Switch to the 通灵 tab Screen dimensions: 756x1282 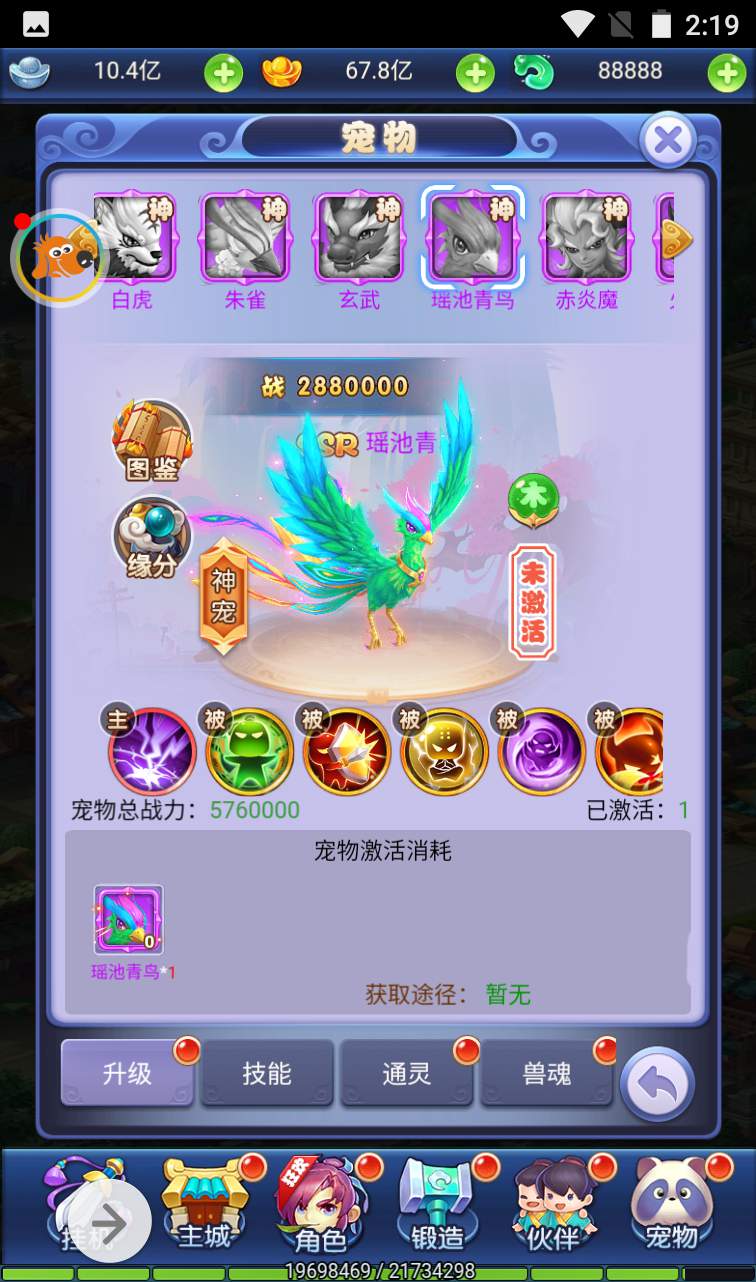click(x=406, y=1073)
